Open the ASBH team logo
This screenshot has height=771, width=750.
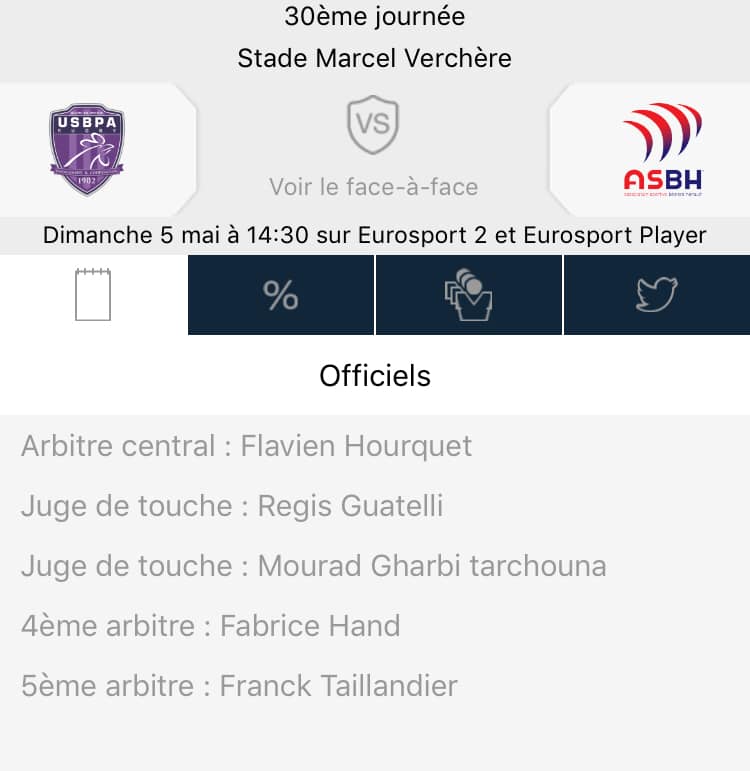663,150
